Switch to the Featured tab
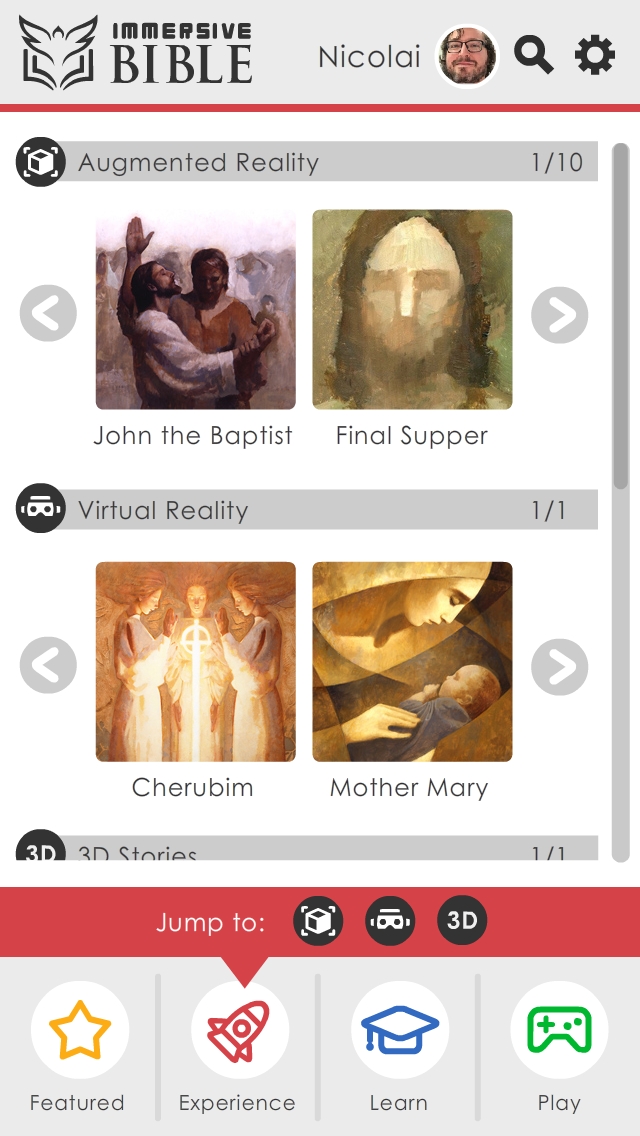640x1136 pixels. coord(80,1047)
